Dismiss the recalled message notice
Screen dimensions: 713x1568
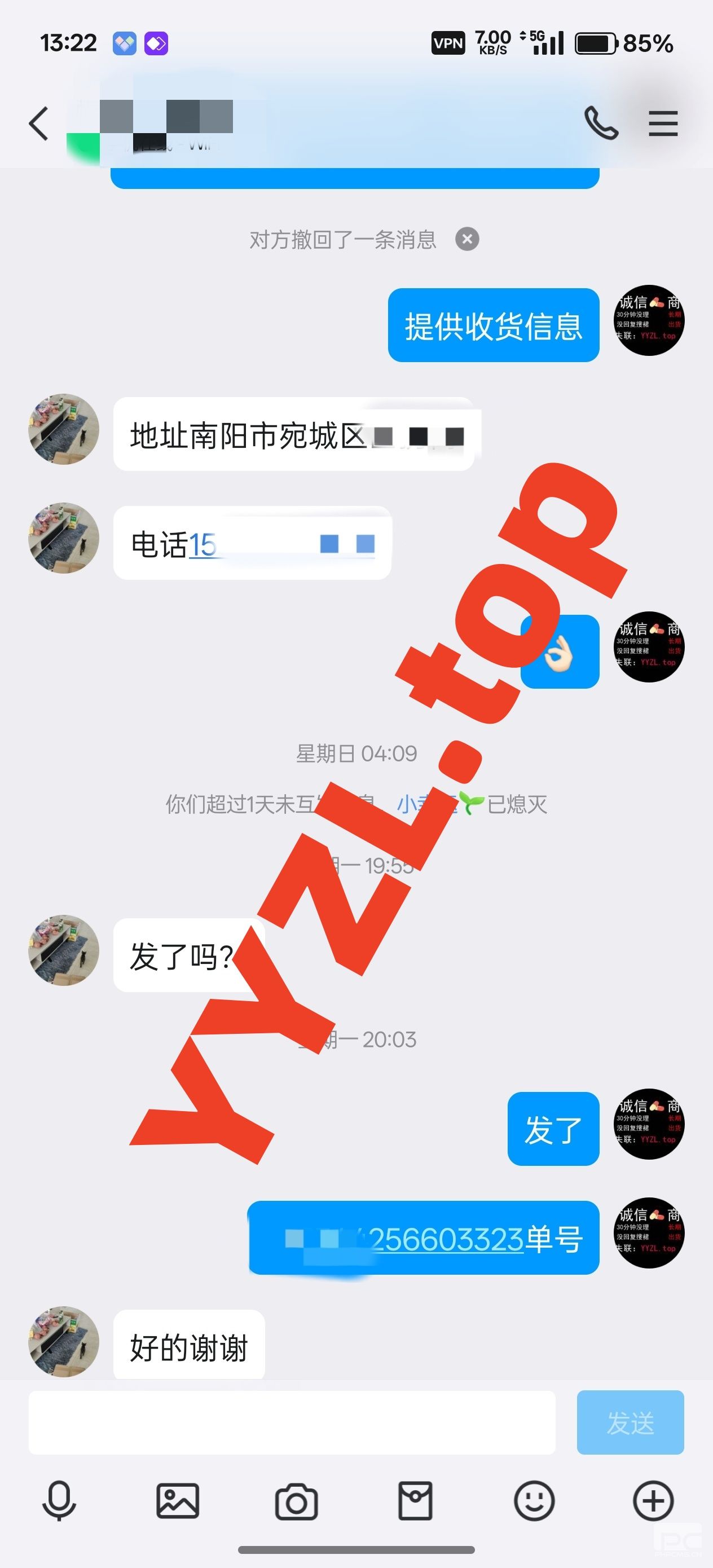pyautogui.click(x=467, y=239)
